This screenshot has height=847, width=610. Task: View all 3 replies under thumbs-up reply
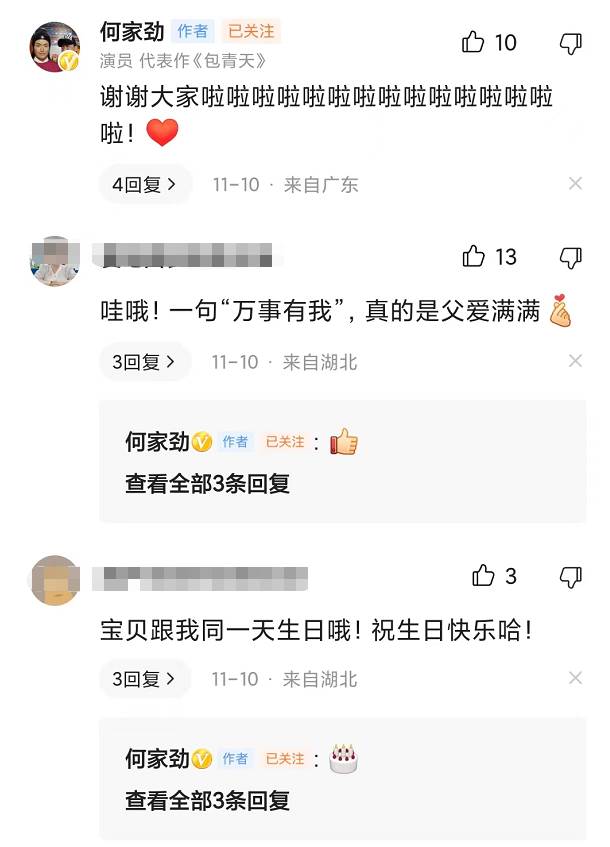(207, 484)
